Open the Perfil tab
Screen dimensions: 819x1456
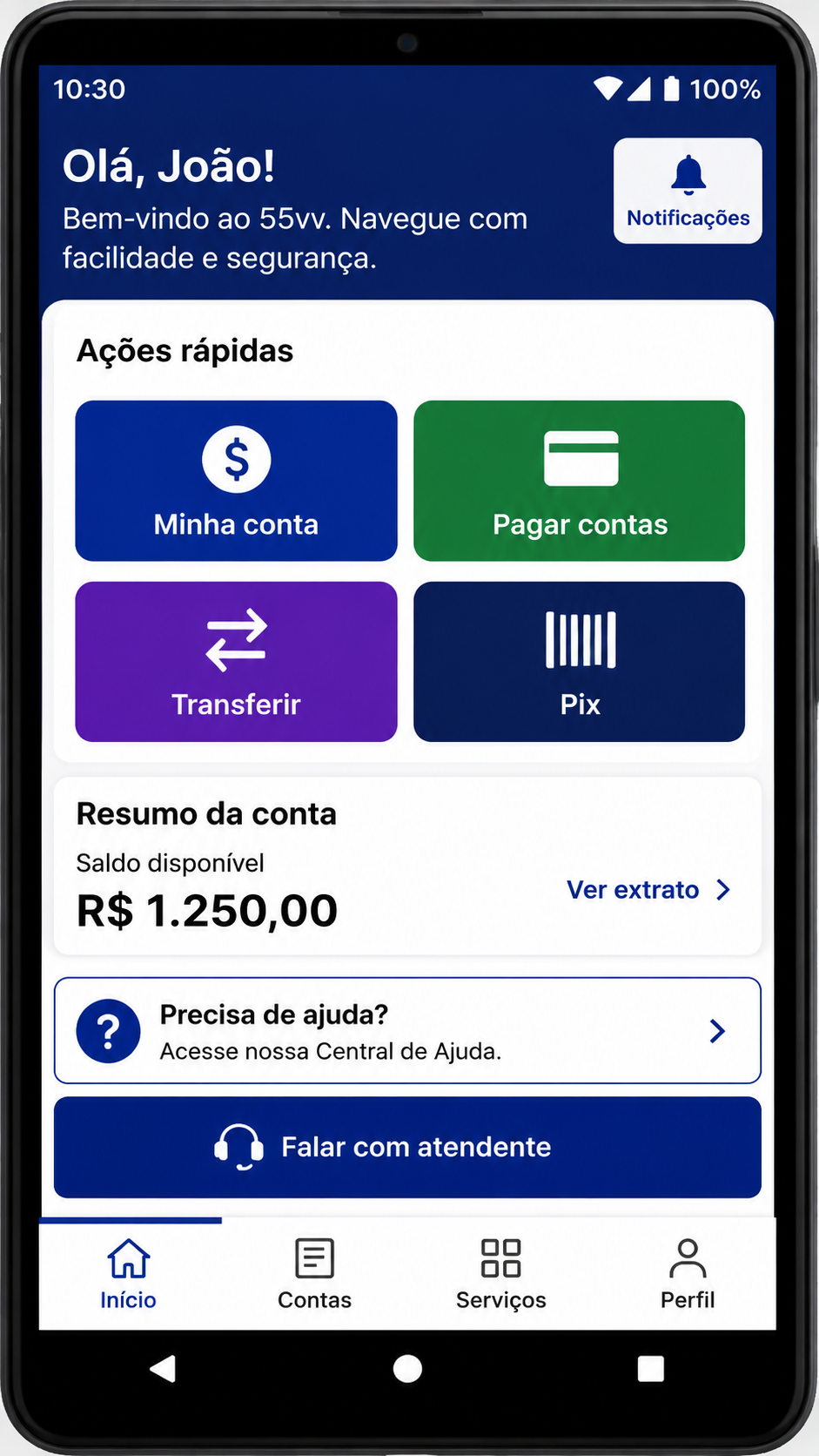tap(688, 1274)
